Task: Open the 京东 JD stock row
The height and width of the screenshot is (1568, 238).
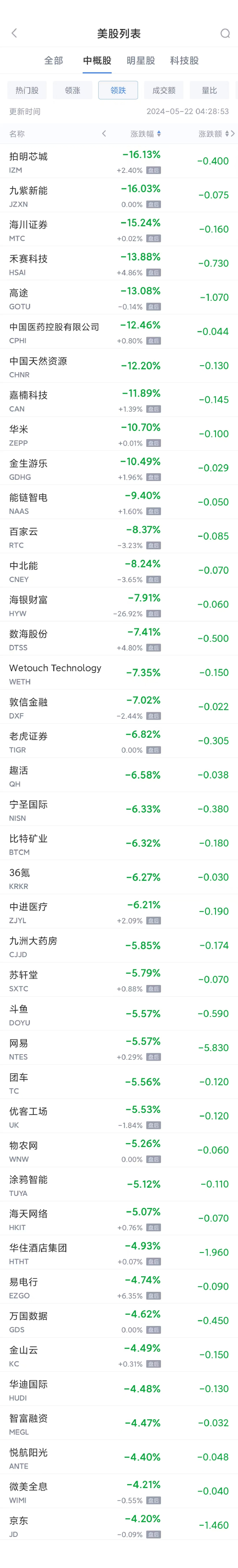Action: point(119,1525)
